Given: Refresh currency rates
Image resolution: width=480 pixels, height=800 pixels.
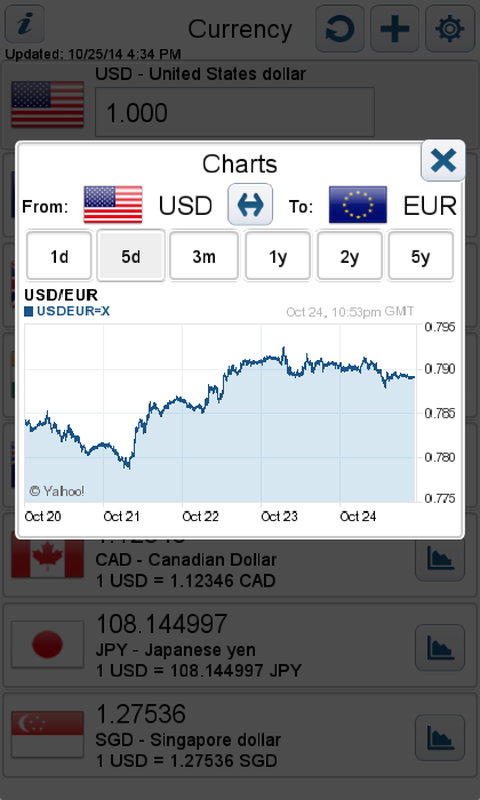Looking at the screenshot, I should click(x=340, y=29).
